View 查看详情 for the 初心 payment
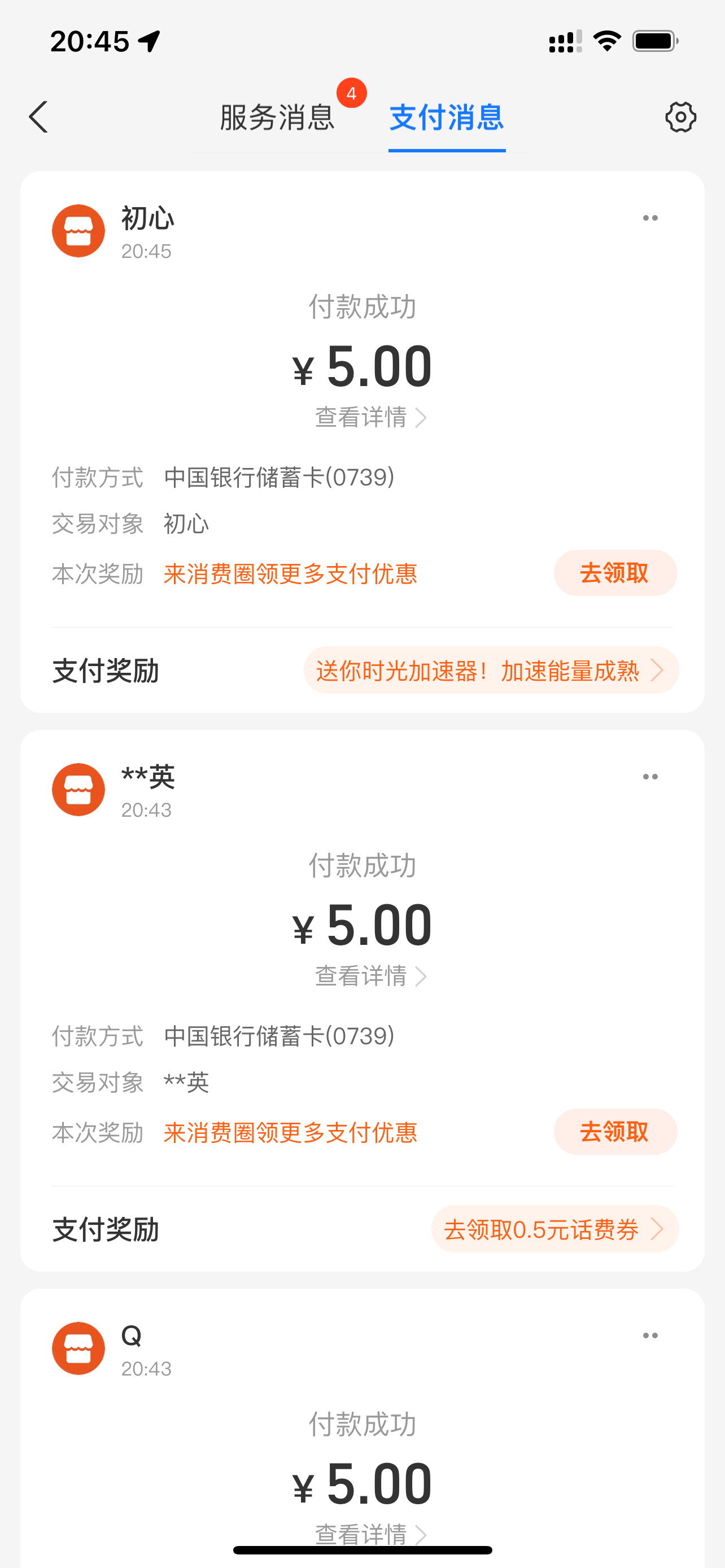 pos(370,418)
